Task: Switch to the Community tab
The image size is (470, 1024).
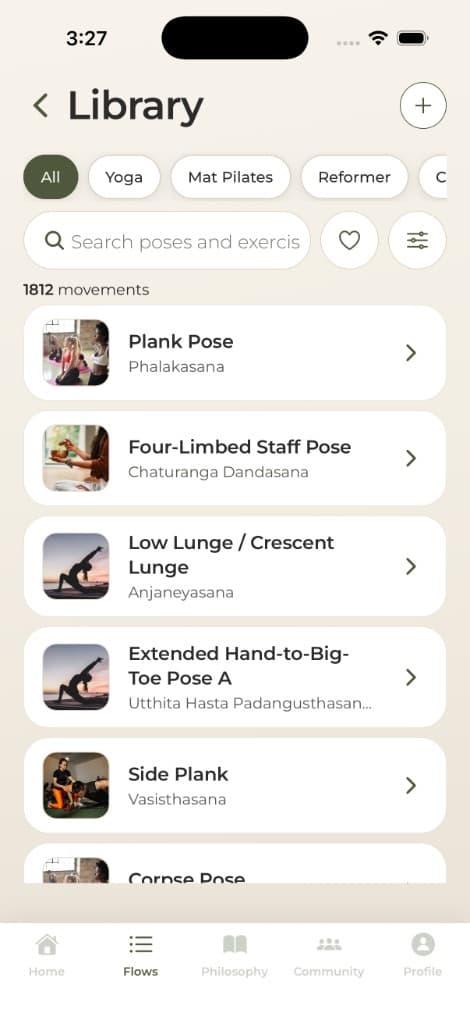Action: pos(328,955)
